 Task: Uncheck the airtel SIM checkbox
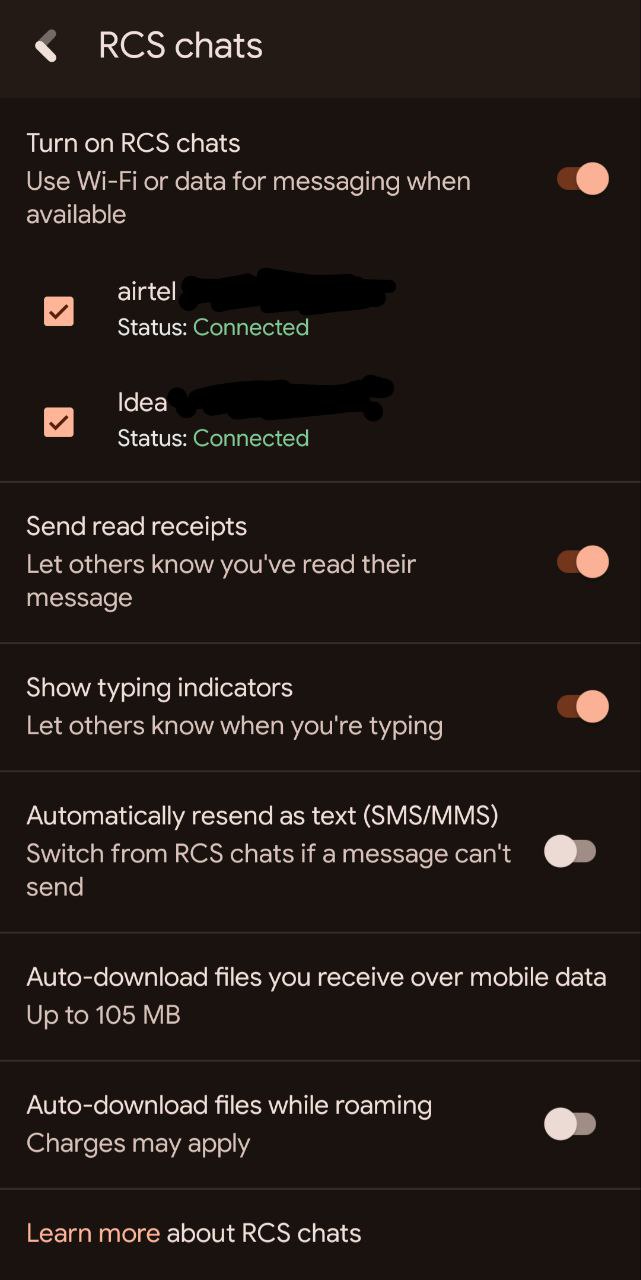point(59,311)
